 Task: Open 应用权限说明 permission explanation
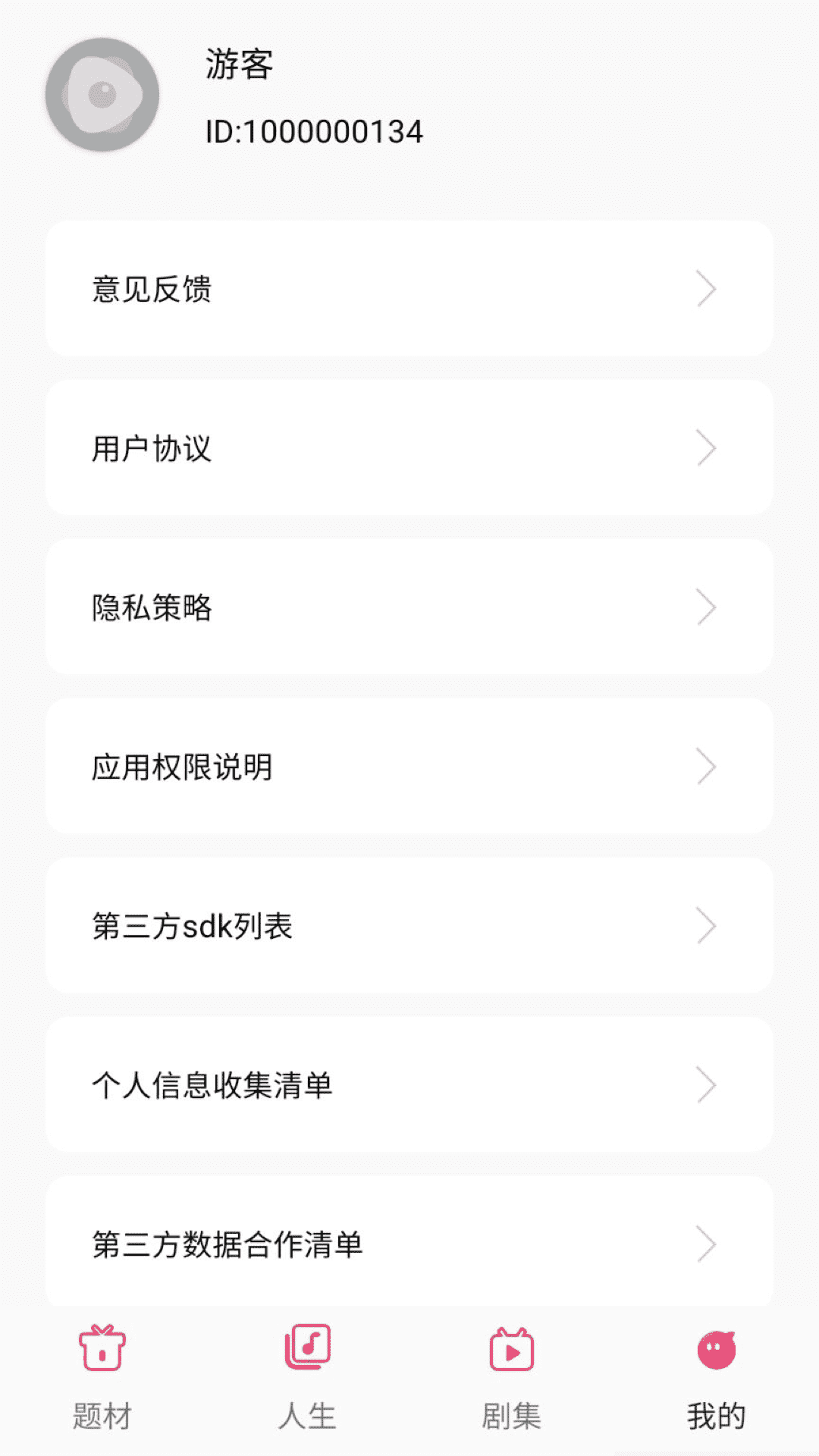(409, 766)
